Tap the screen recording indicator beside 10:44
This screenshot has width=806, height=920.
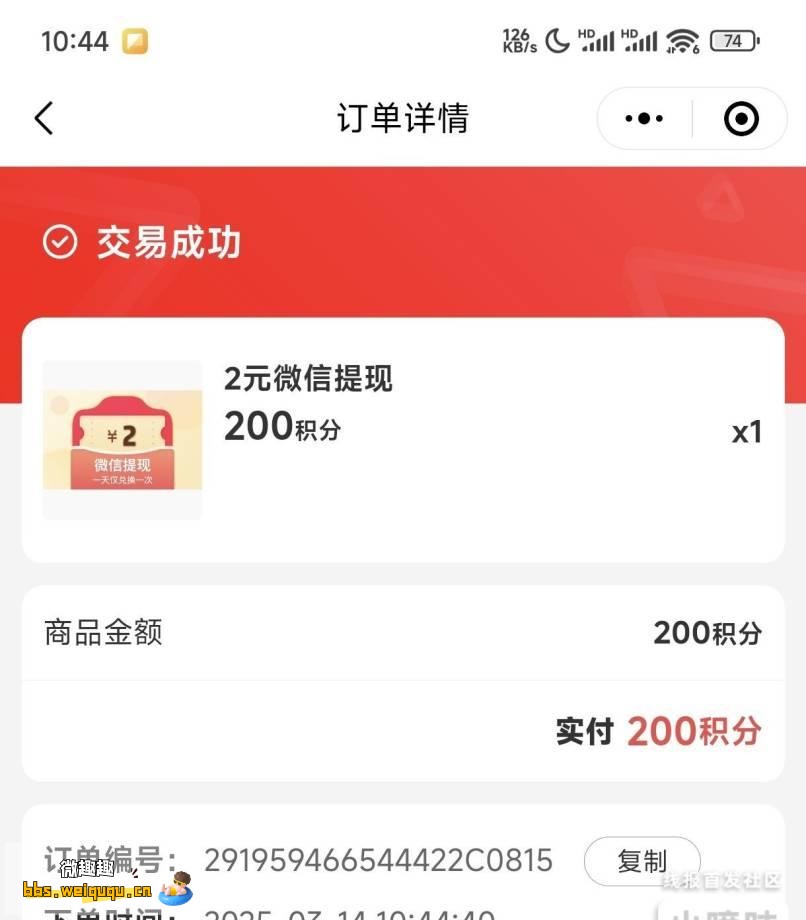135,42
